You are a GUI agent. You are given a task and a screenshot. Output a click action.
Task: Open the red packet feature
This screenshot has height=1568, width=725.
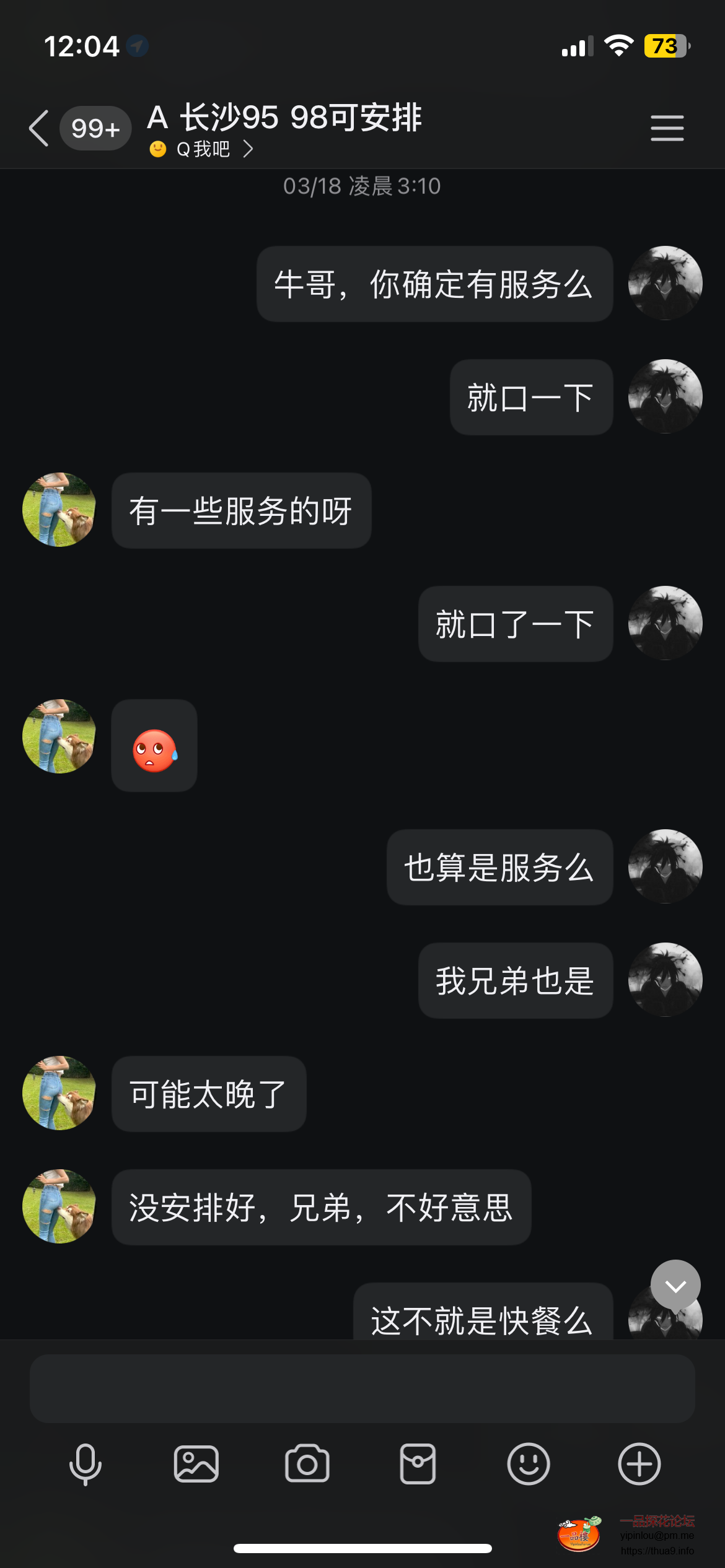point(417,1464)
